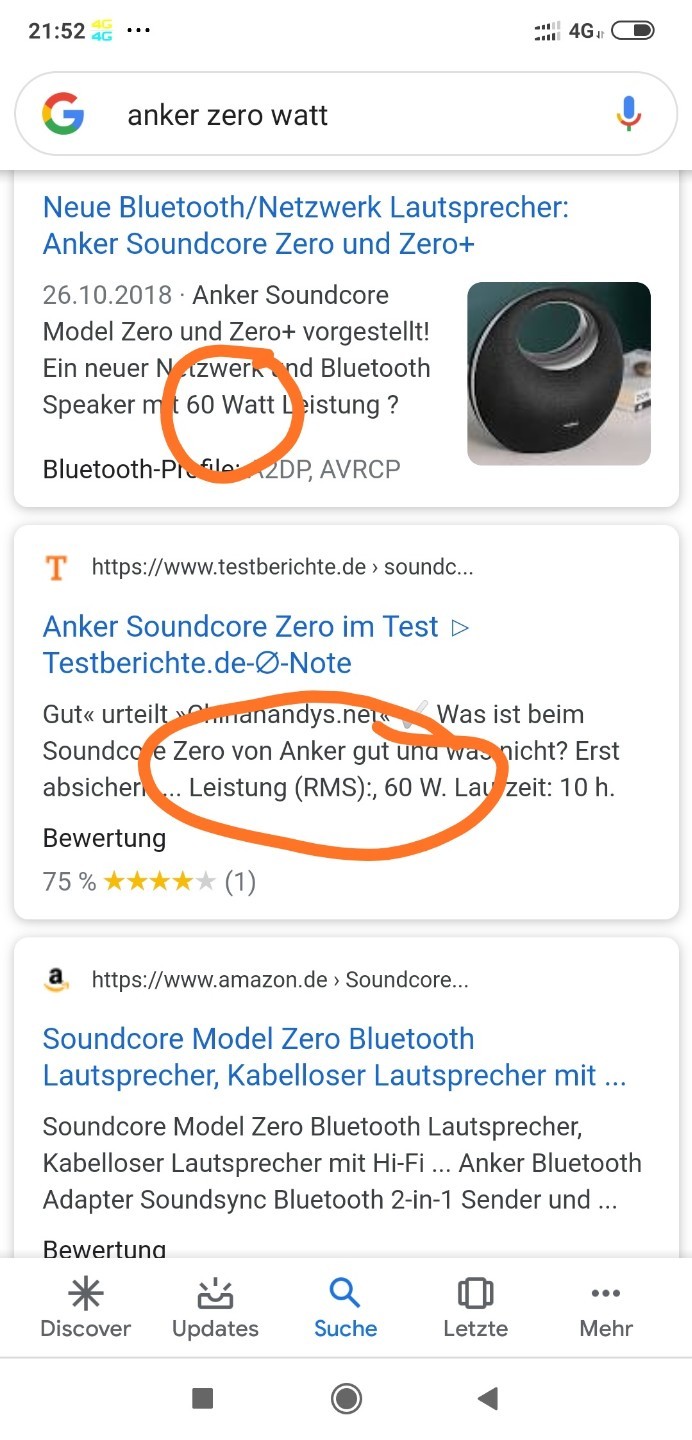Open the testberichte.de site URL line
Image resolution: width=692 pixels, height=1440 pixels.
pyautogui.click(x=282, y=567)
